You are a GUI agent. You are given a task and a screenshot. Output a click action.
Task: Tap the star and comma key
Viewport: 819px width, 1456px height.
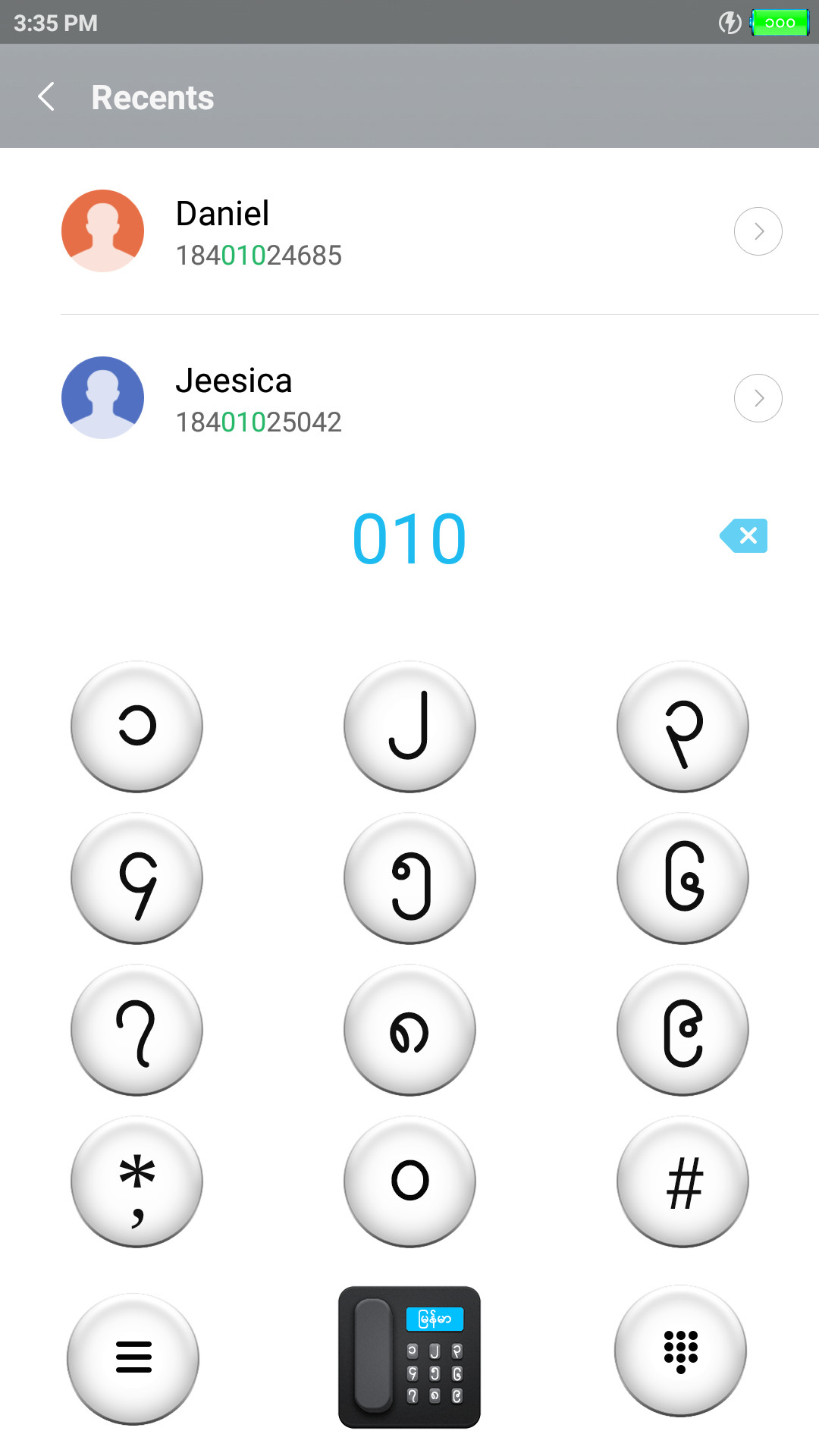[x=136, y=1181]
